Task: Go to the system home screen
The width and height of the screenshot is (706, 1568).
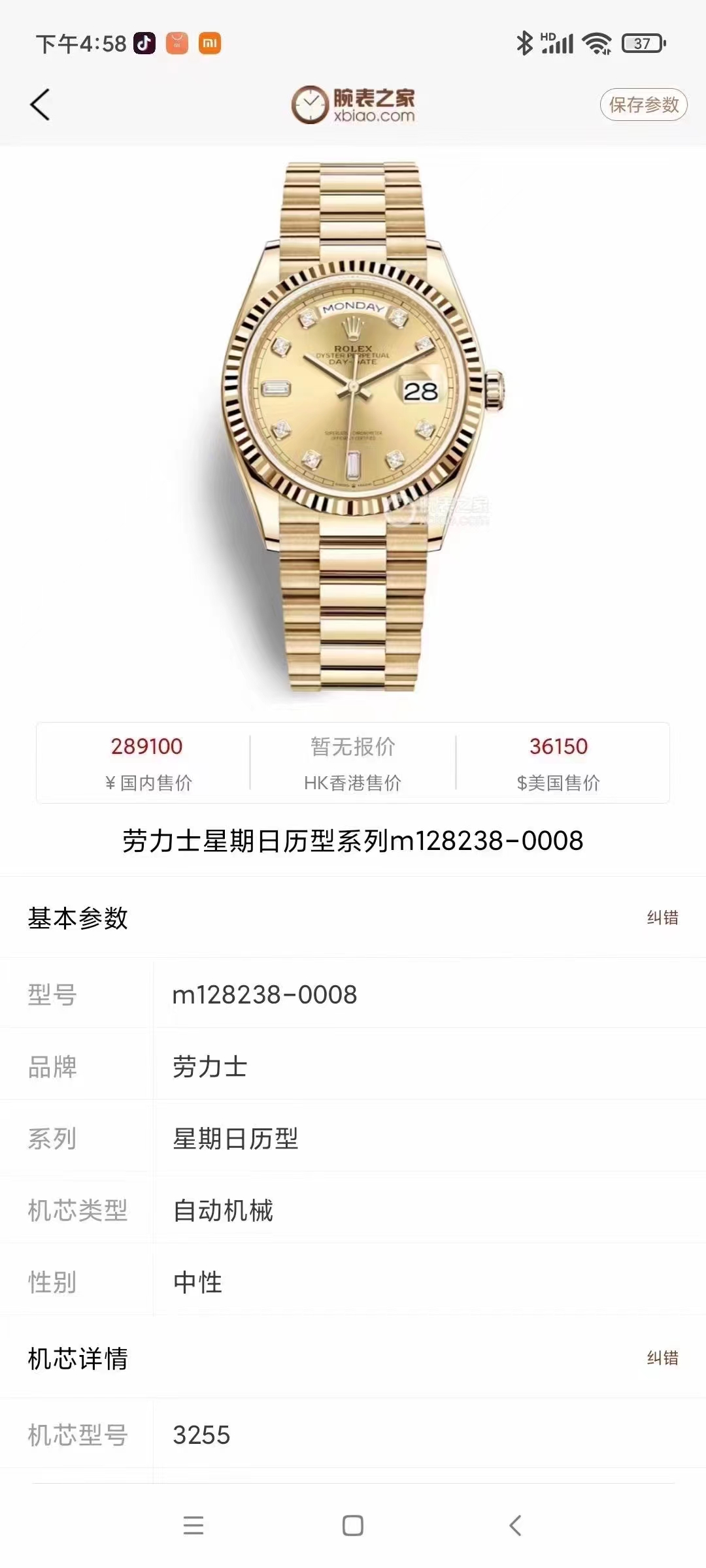Action: click(x=353, y=1526)
